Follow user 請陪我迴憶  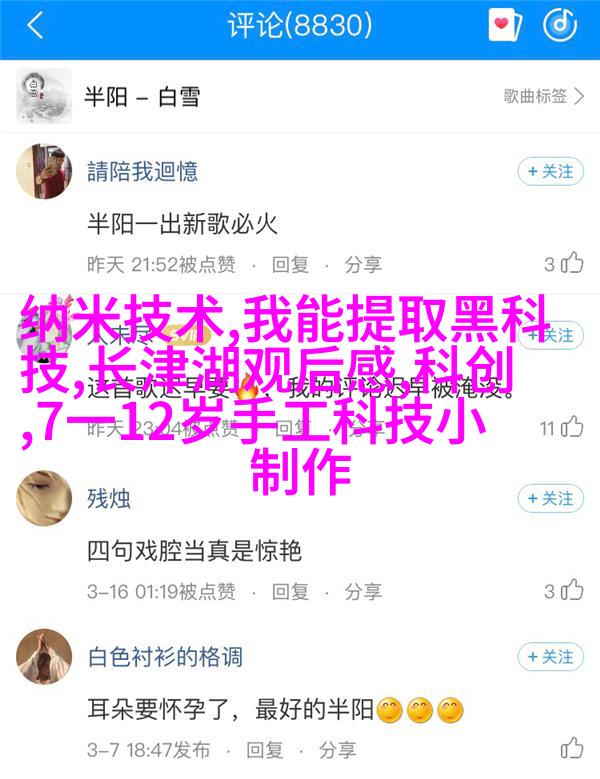pyautogui.click(x=549, y=171)
